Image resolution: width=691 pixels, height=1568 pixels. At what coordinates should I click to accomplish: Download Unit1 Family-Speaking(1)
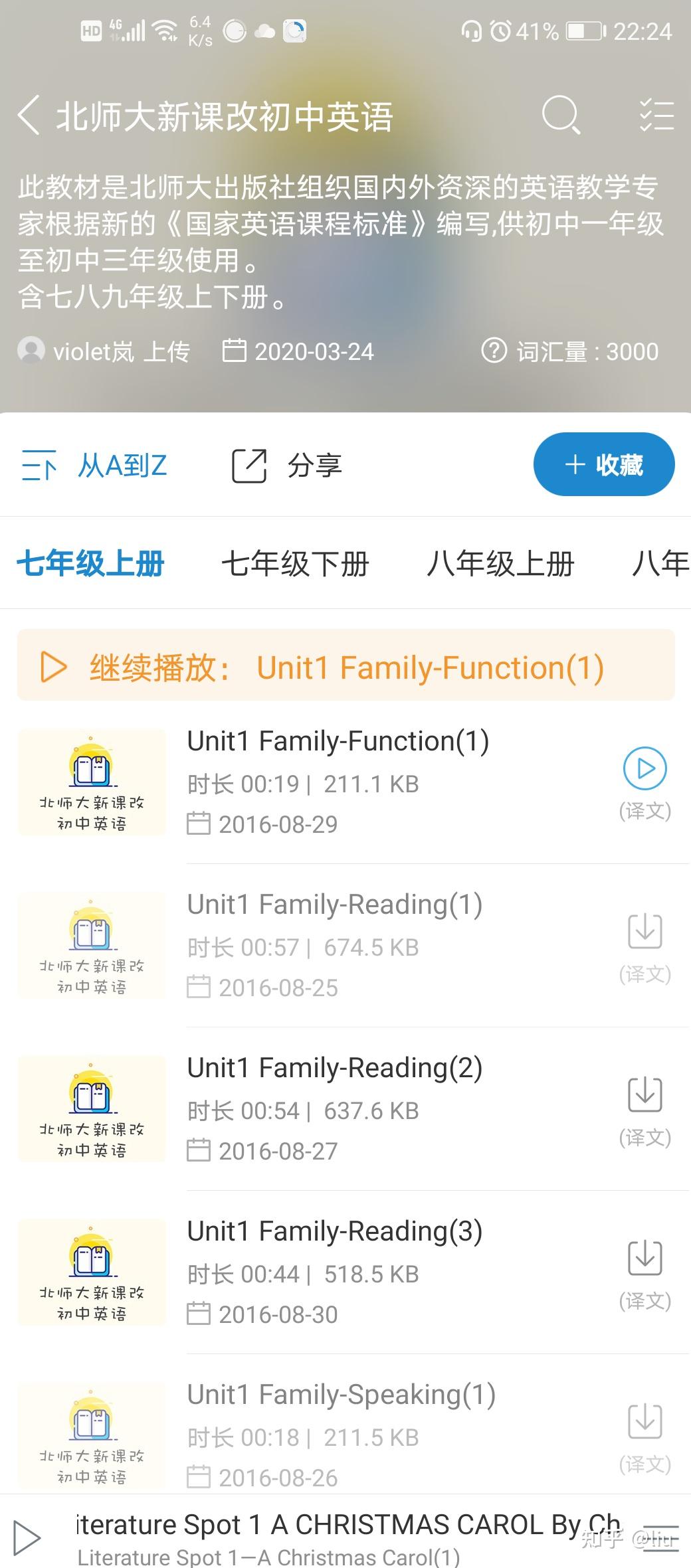click(644, 1421)
